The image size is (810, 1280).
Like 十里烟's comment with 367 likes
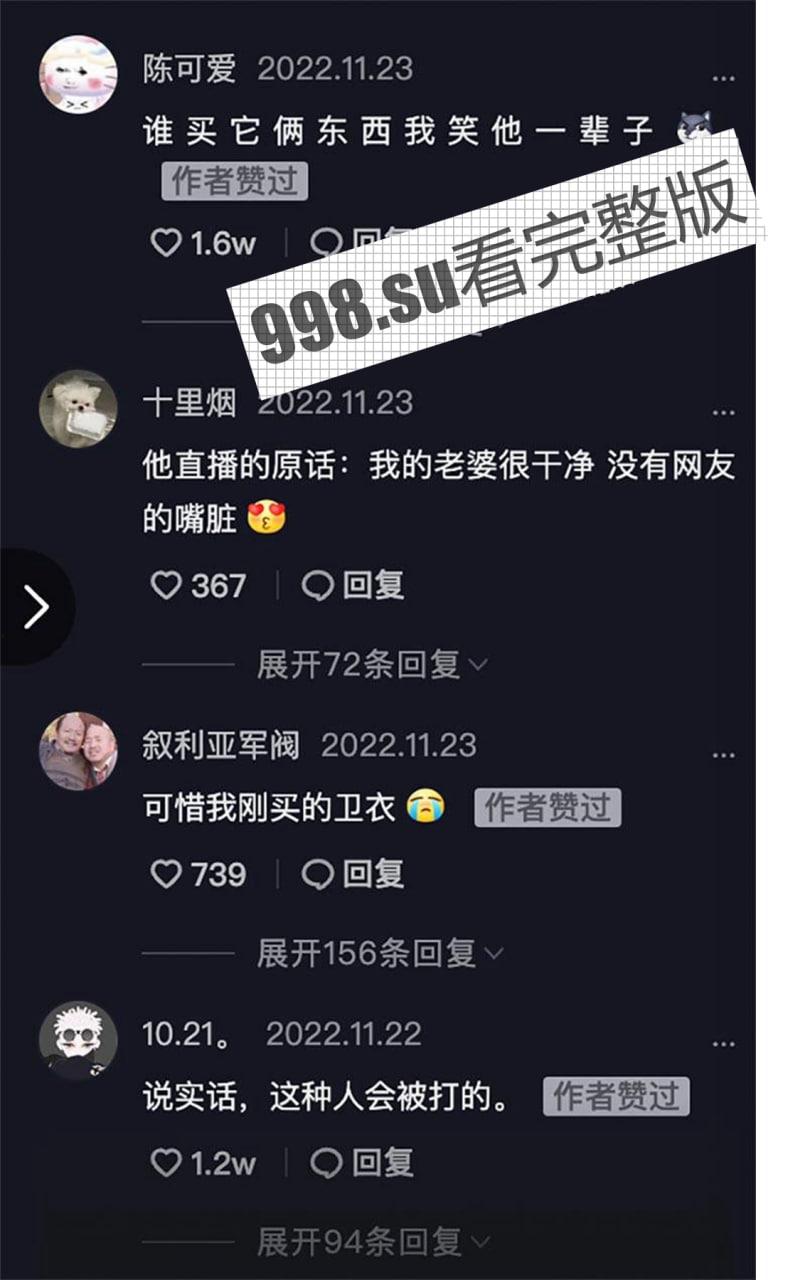(x=165, y=585)
